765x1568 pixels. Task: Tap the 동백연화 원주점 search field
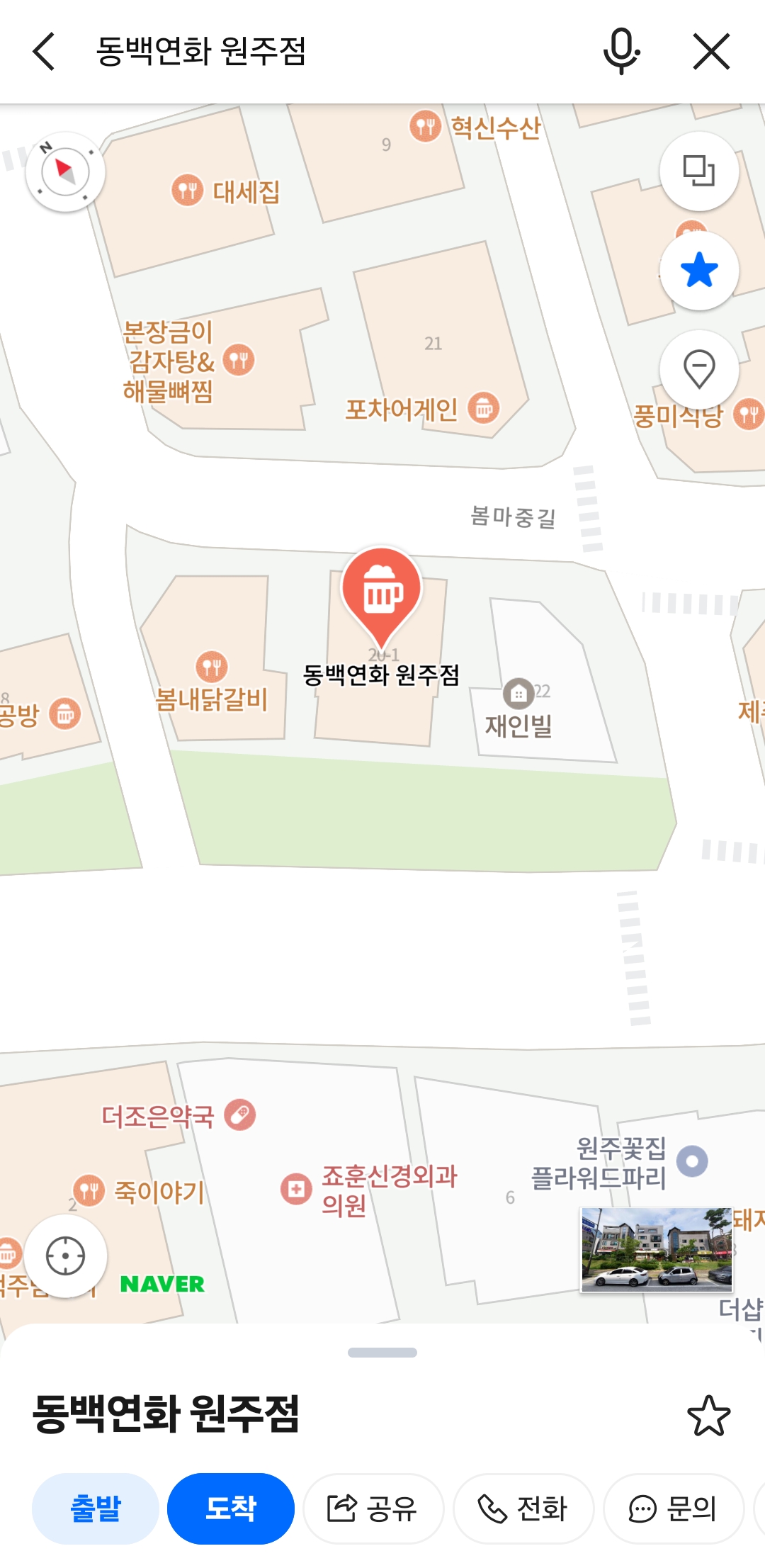[x=319, y=52]
